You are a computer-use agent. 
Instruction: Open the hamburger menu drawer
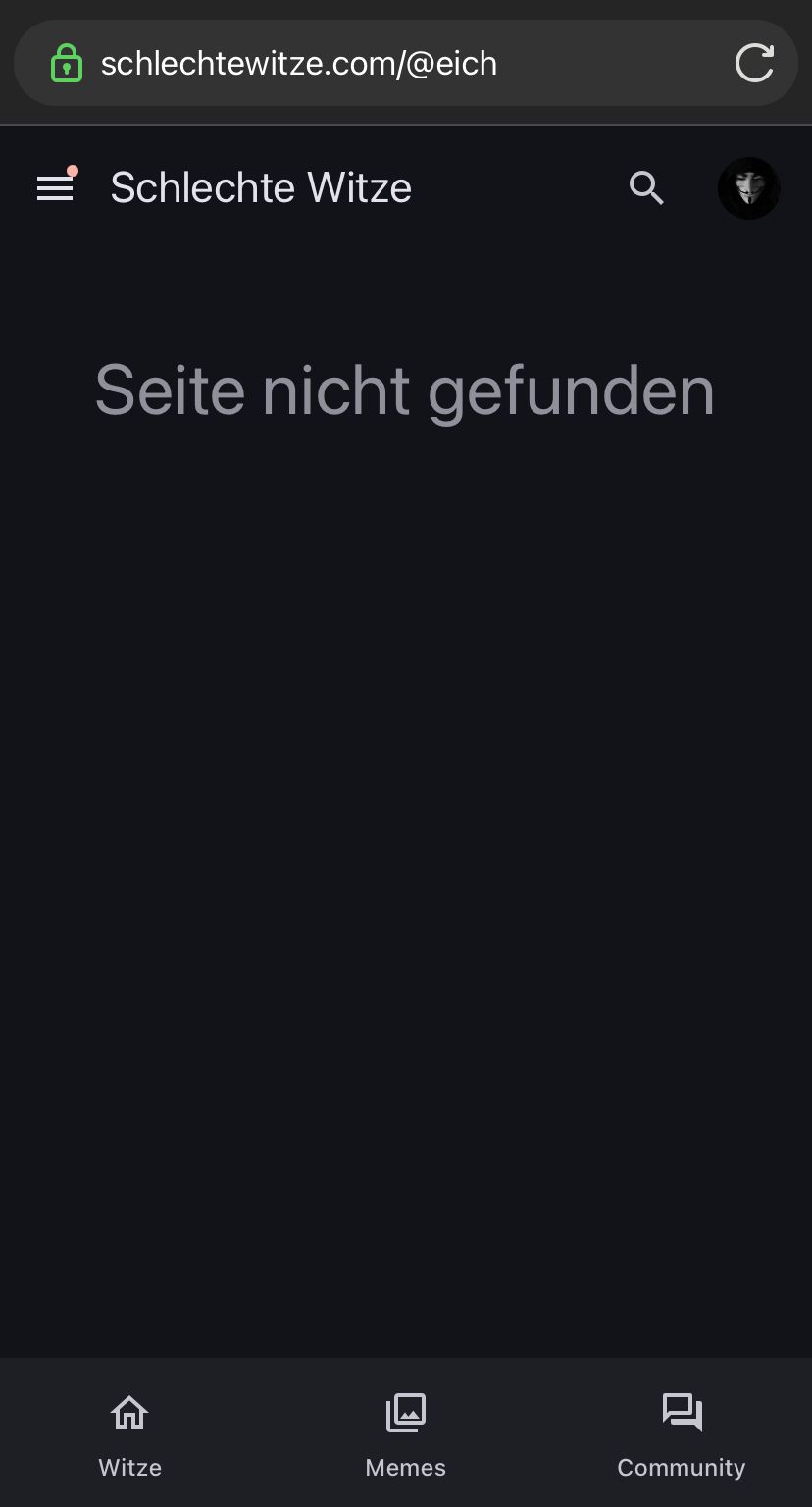55,187
